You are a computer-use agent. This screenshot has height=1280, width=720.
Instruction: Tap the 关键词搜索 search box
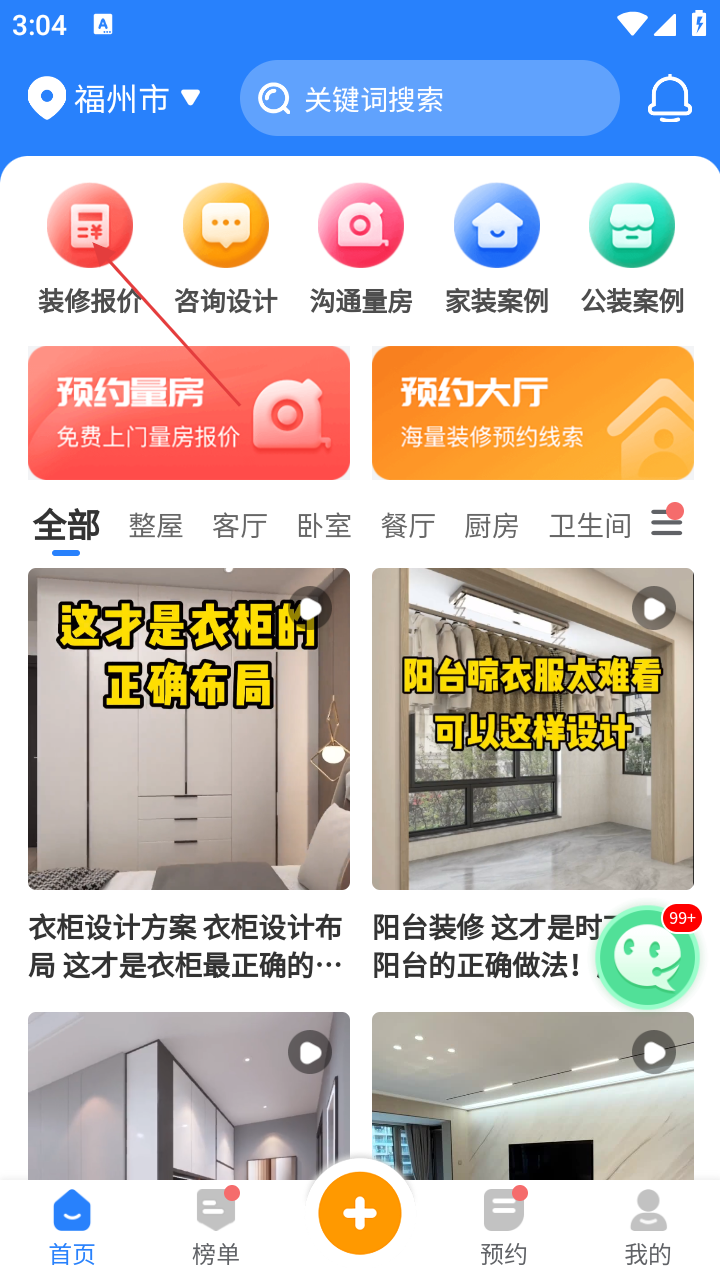(x=430, y=98)
